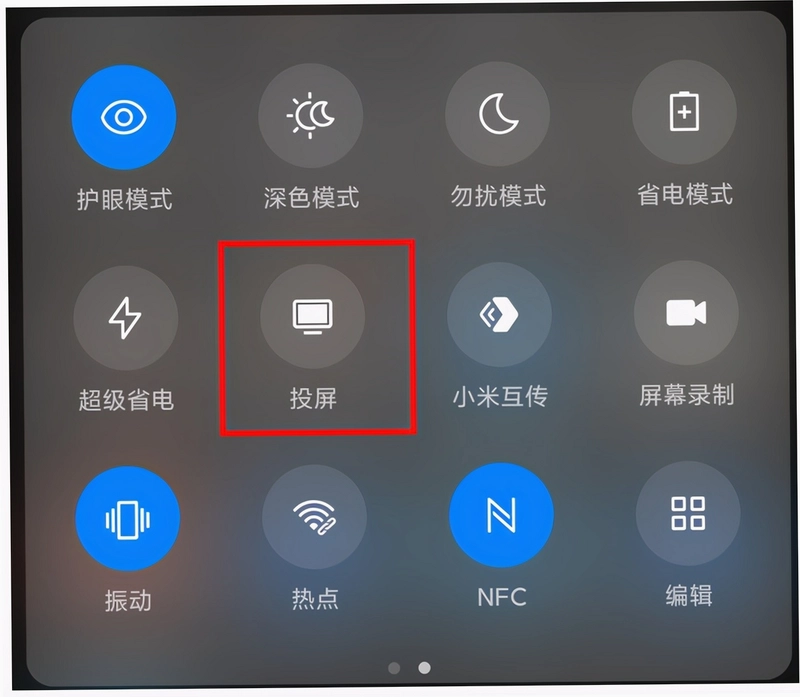Enable 省电模式 battery saver

(684, 112)
